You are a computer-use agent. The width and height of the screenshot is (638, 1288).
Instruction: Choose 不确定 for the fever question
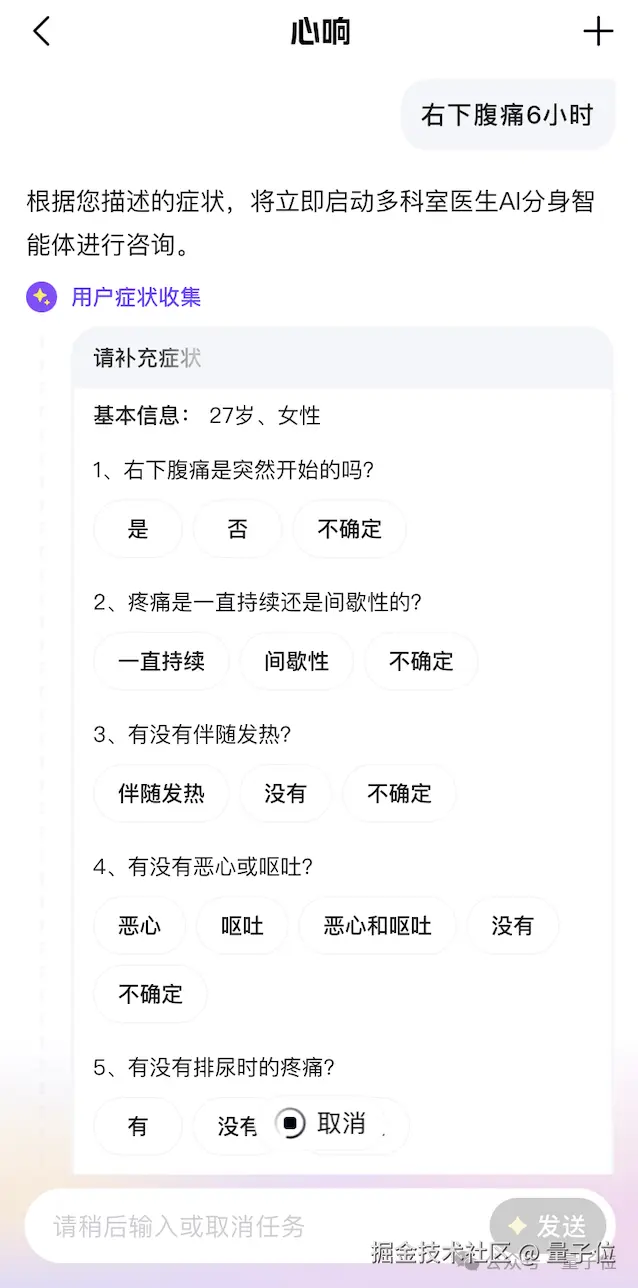point(400,794)
